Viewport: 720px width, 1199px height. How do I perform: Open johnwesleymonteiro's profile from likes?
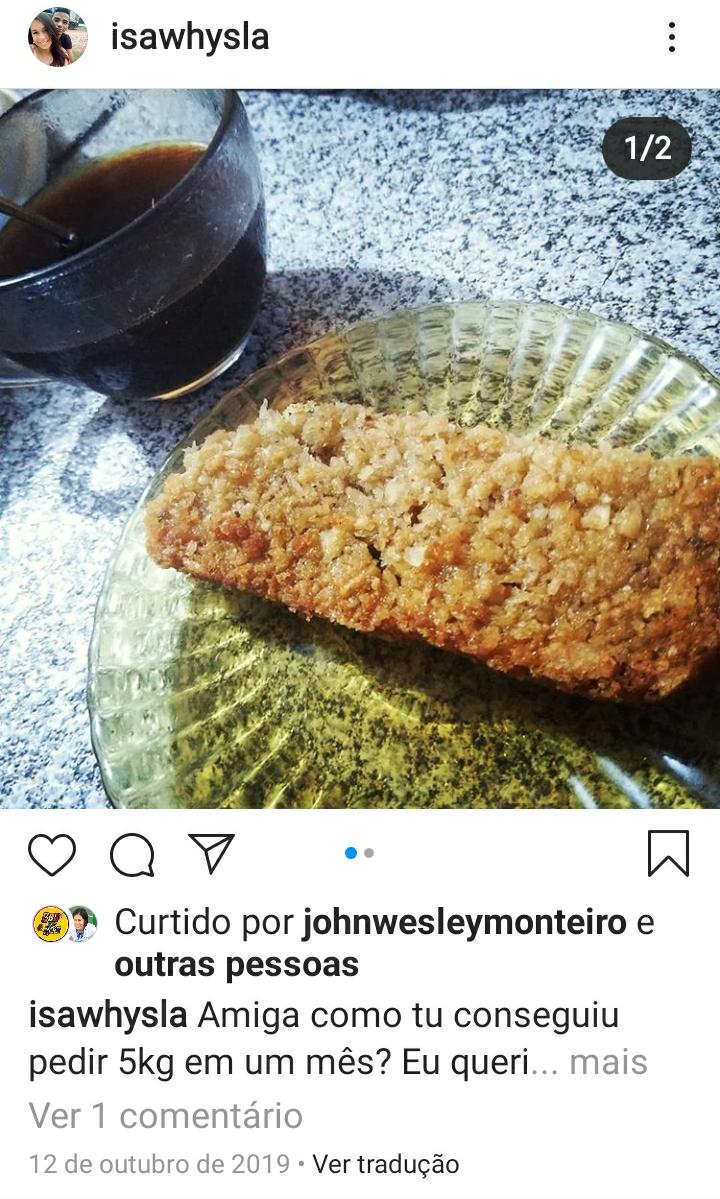click(x=464, y=922)
